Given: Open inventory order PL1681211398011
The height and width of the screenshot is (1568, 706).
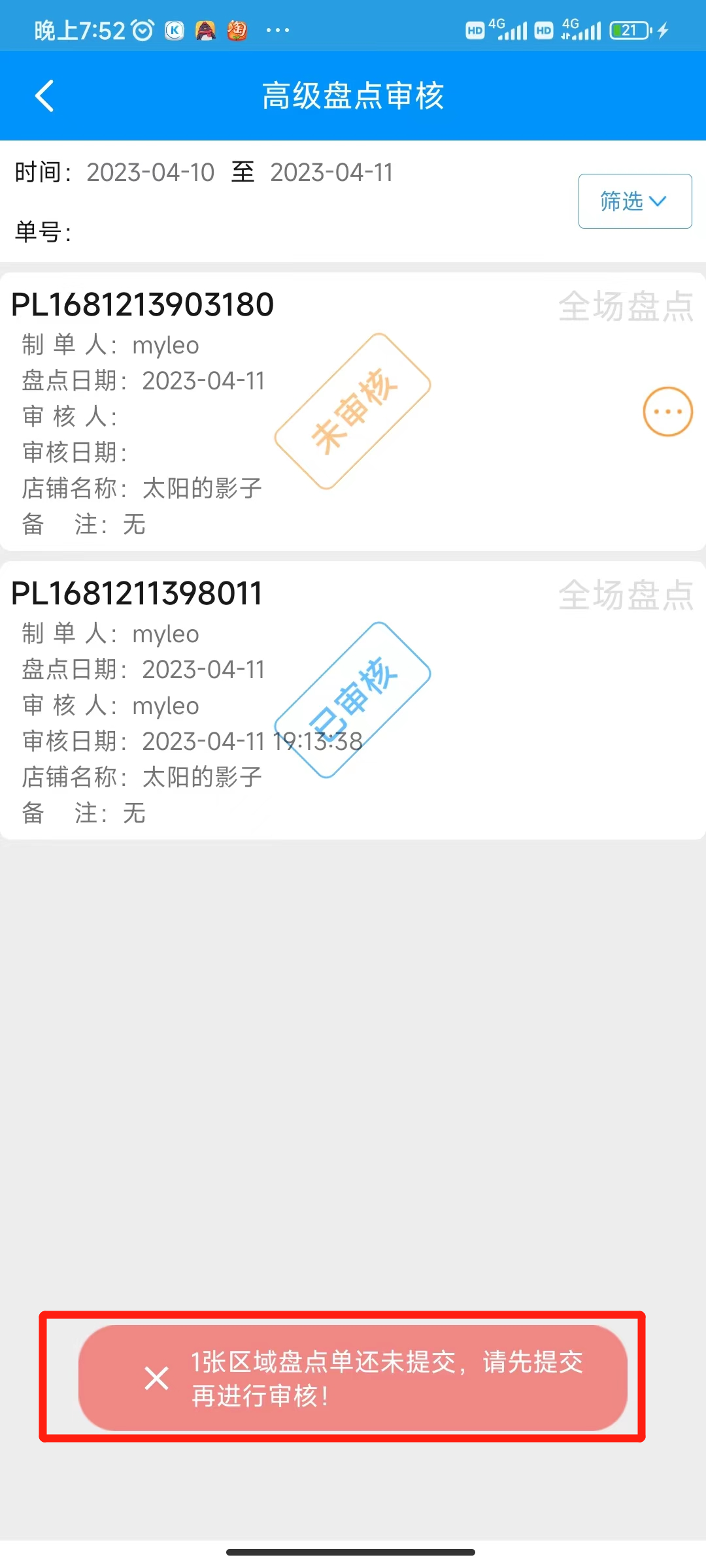Looking at the screenshot, I should pyautogui.click(x=137, y=594).
